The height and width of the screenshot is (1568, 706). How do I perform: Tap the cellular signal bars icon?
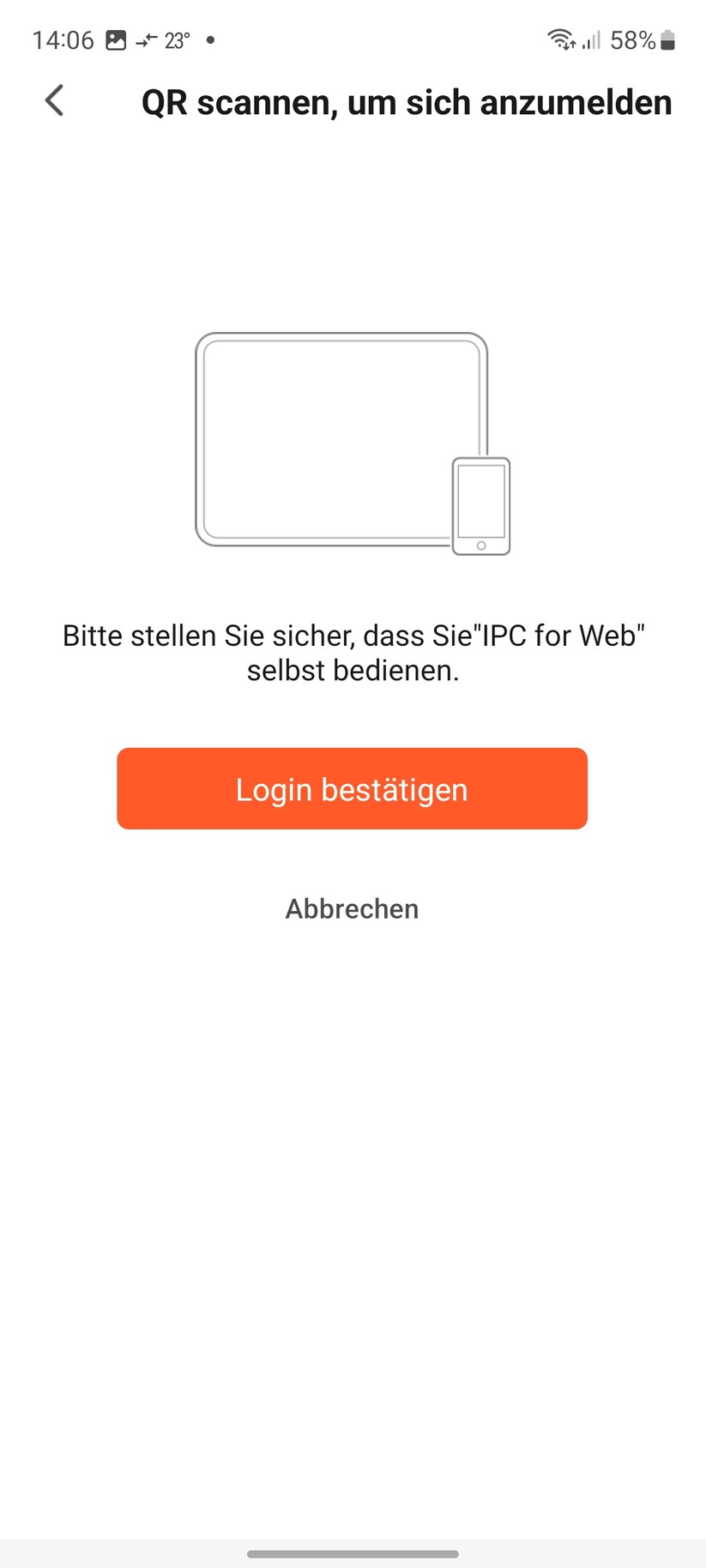coord(594,41)
